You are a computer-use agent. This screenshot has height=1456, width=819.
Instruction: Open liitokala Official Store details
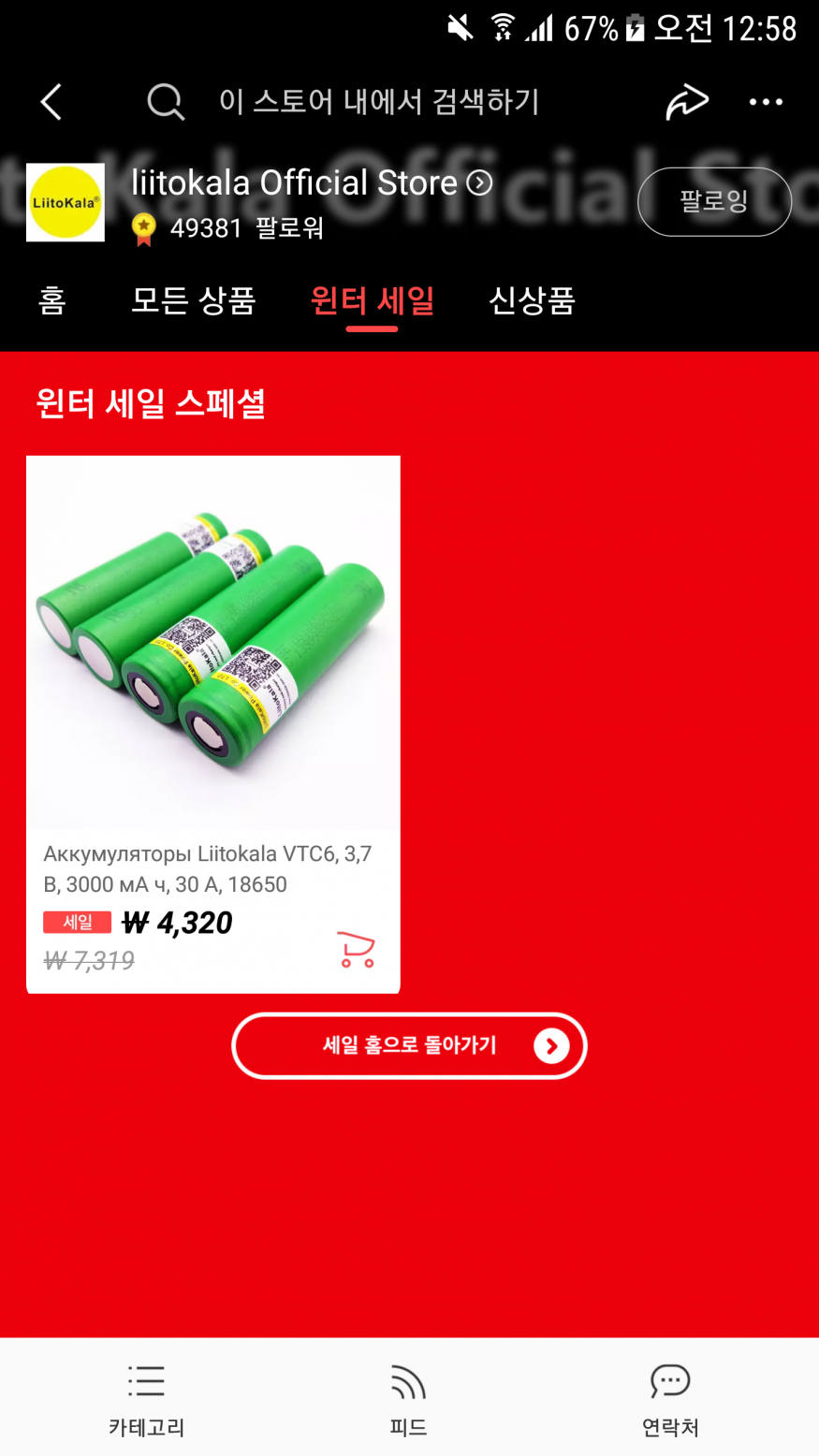311,183
